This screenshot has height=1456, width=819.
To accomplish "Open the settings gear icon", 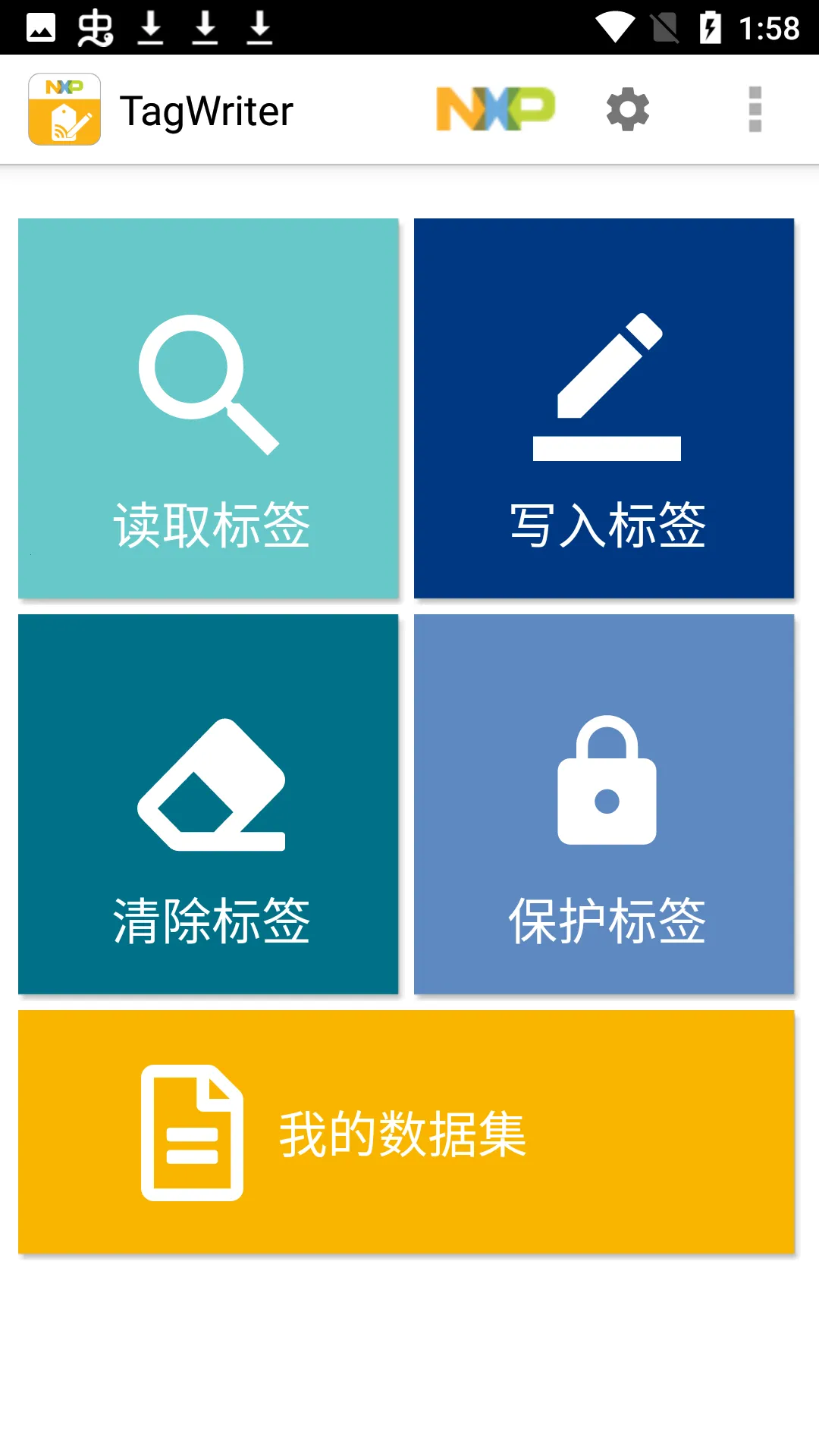I will click(x=628, y=110).
